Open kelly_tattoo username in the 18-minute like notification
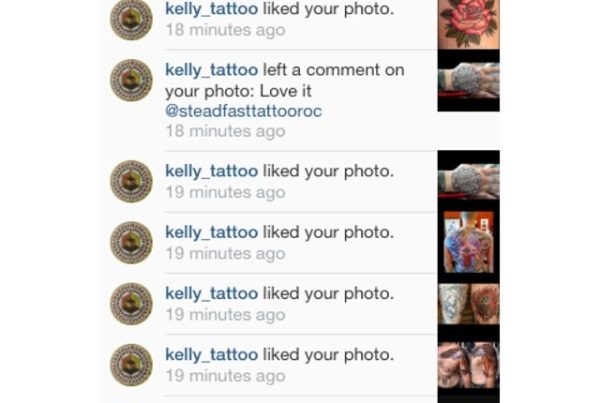 [211, 9]
